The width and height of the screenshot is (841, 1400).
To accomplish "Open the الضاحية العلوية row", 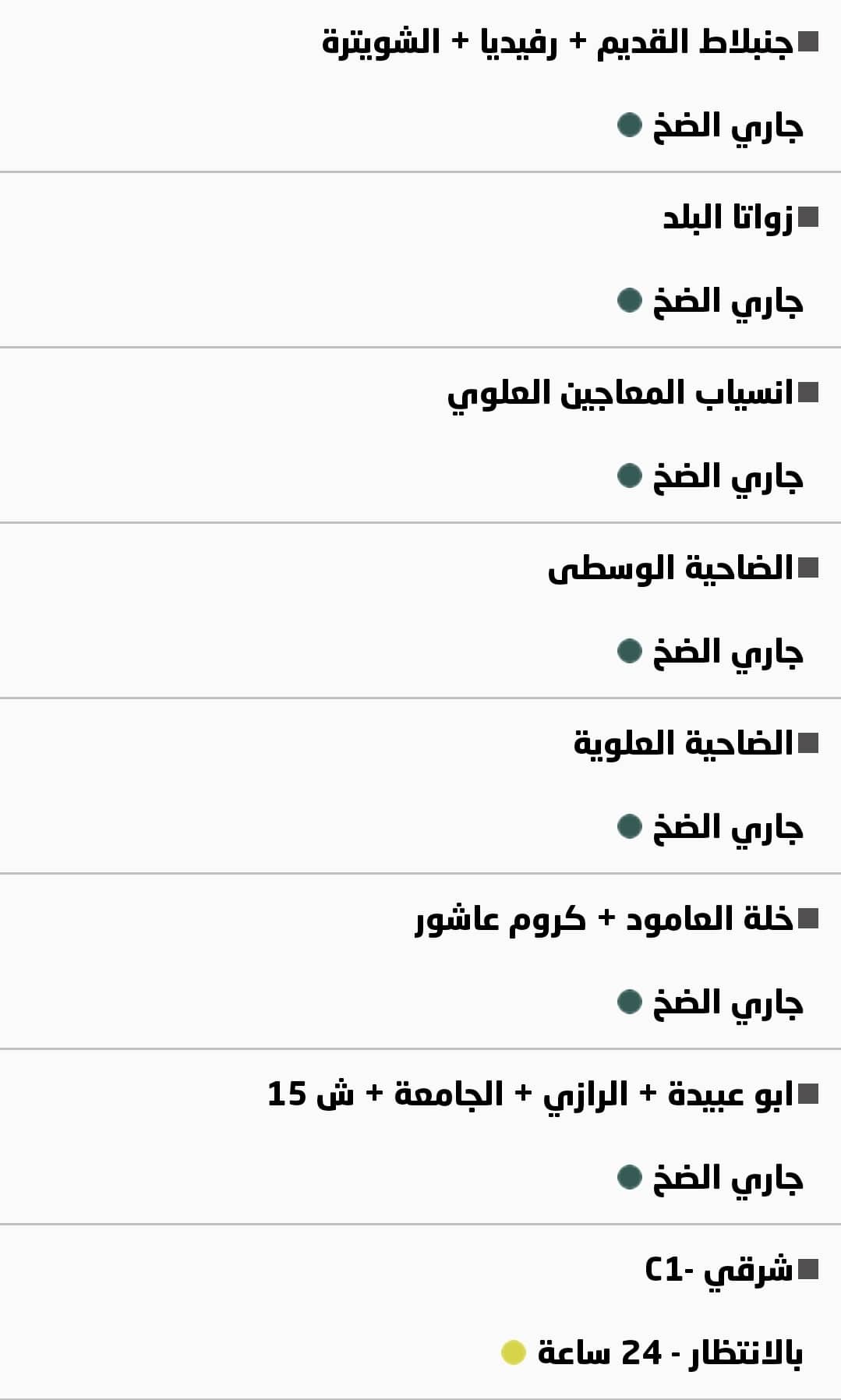I will point(683,744).
